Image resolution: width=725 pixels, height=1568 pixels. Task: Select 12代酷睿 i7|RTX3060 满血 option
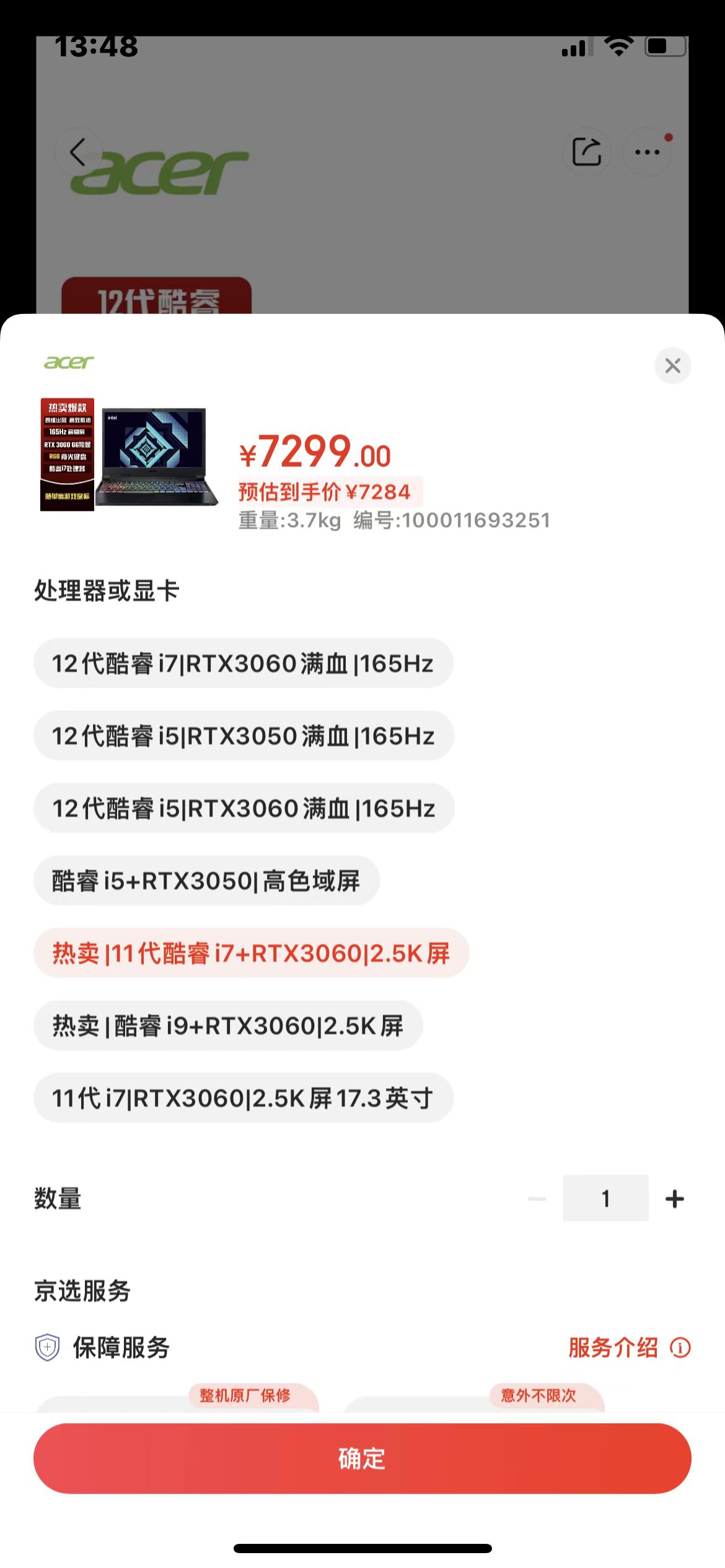(243, 663)
